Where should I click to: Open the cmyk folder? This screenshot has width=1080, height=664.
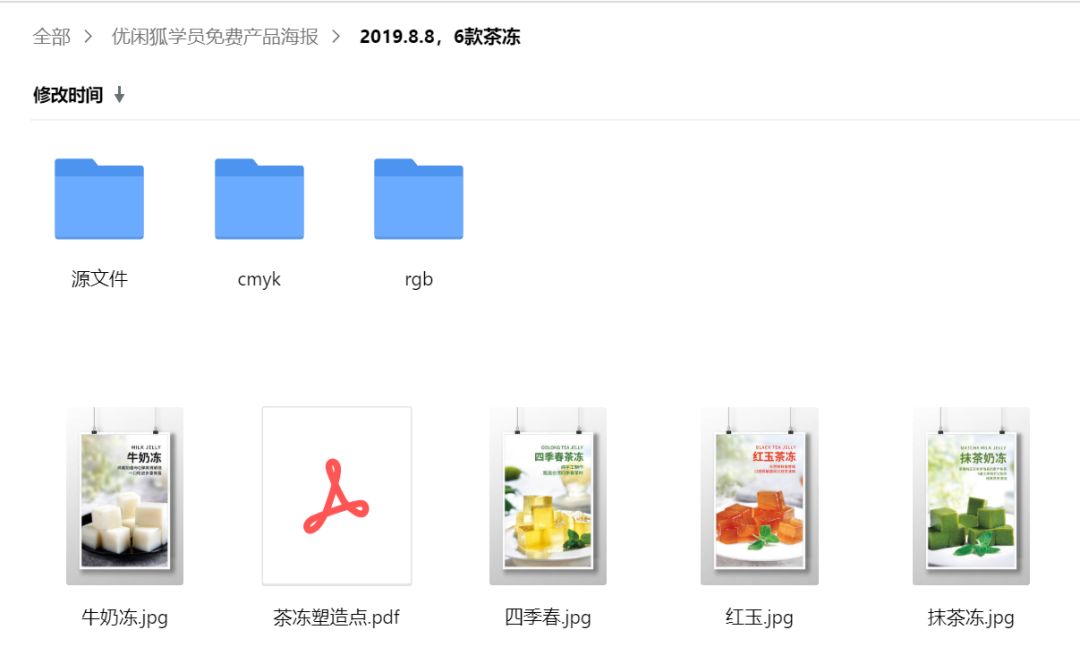coord(259,200)
